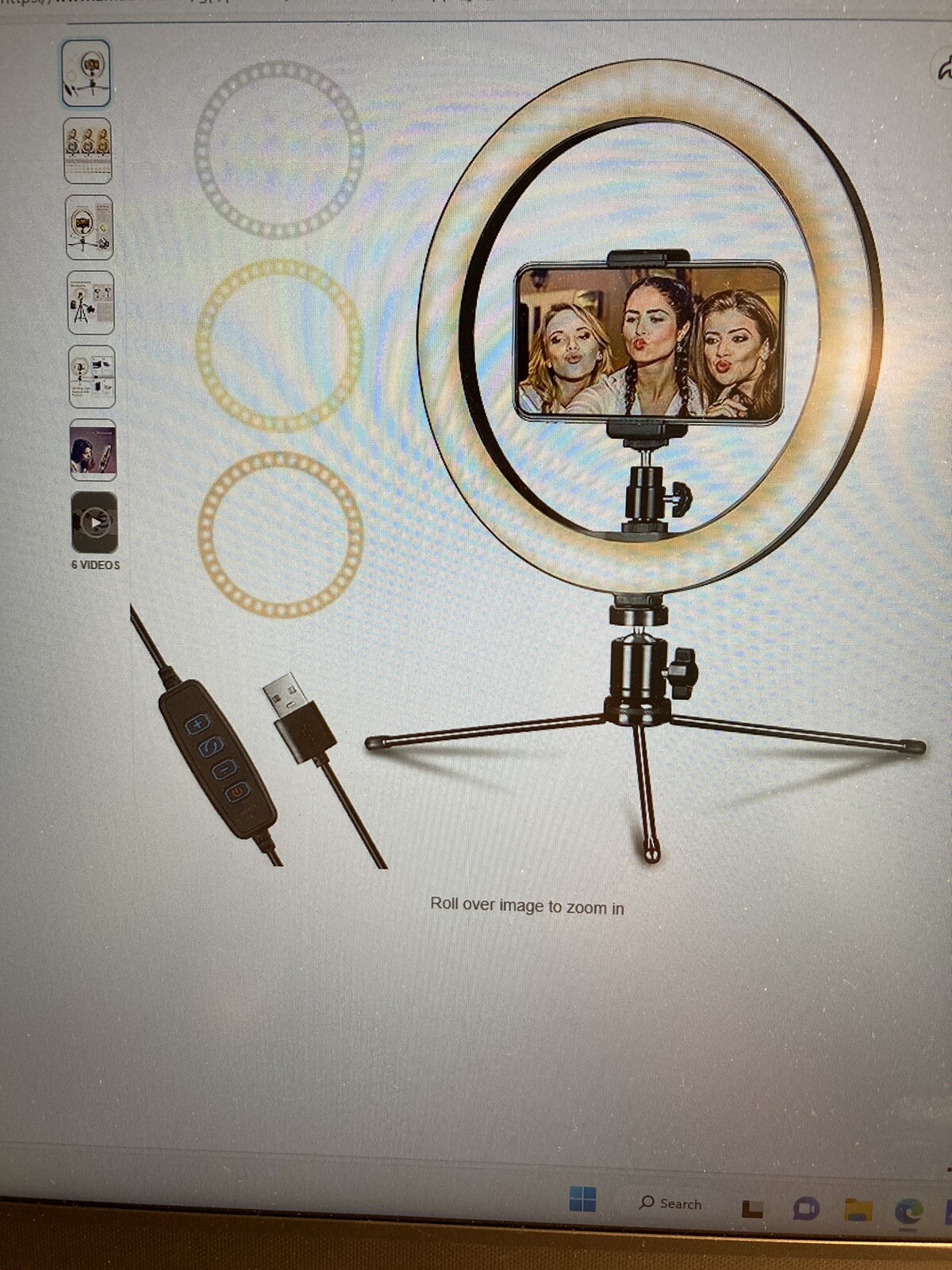Select the package contents thumbnail
The height and width of the screenshot is (1270, 952).
[x=89, y=373]
